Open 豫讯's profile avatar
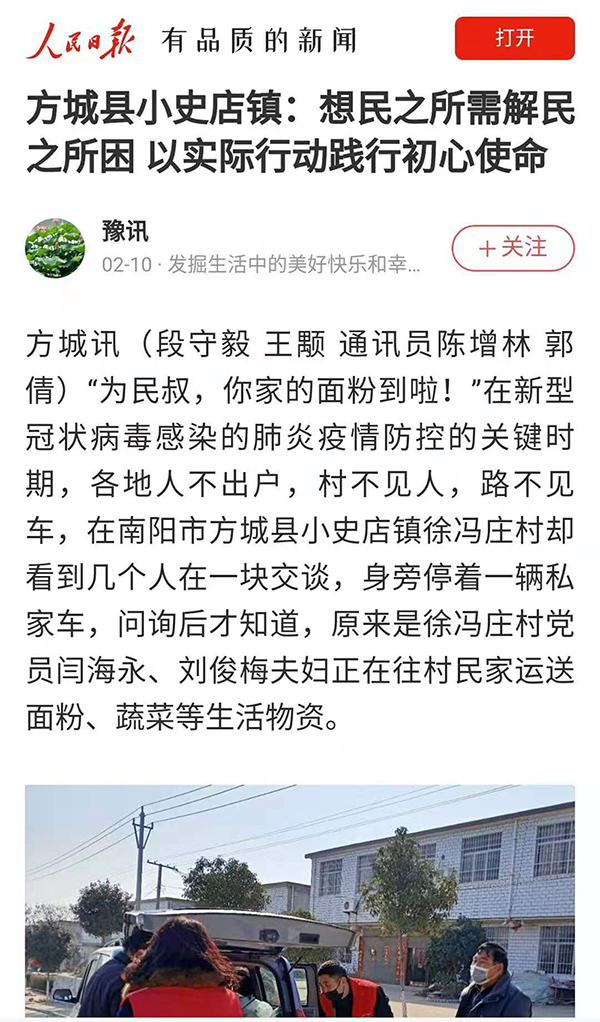This screenshot has width=600, height=1022. tap(55, 248)
